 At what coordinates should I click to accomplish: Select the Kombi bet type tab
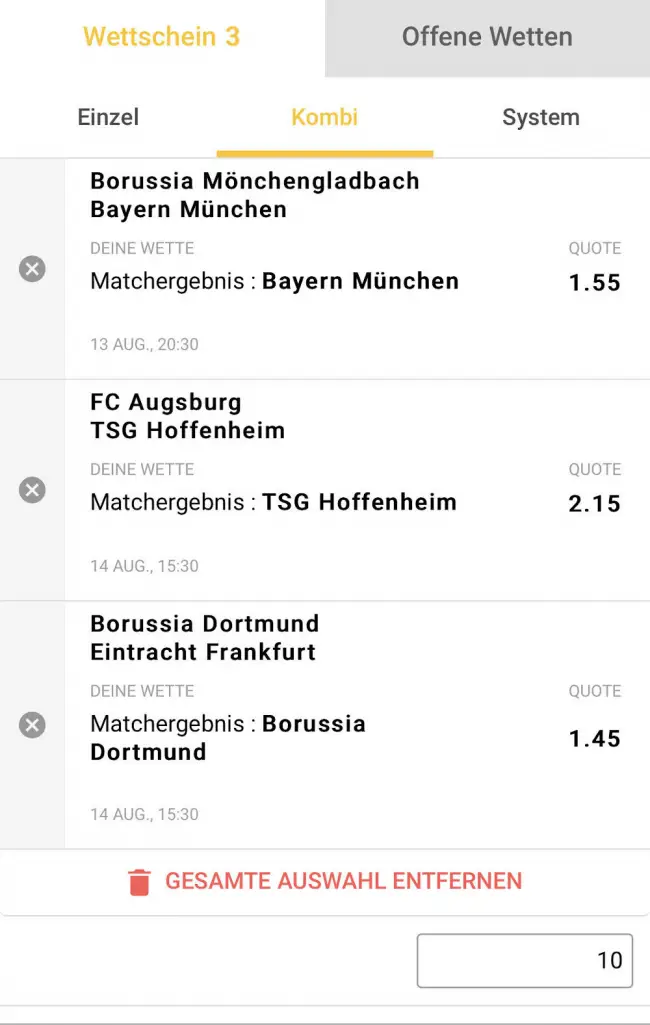[x=324, y=118]
